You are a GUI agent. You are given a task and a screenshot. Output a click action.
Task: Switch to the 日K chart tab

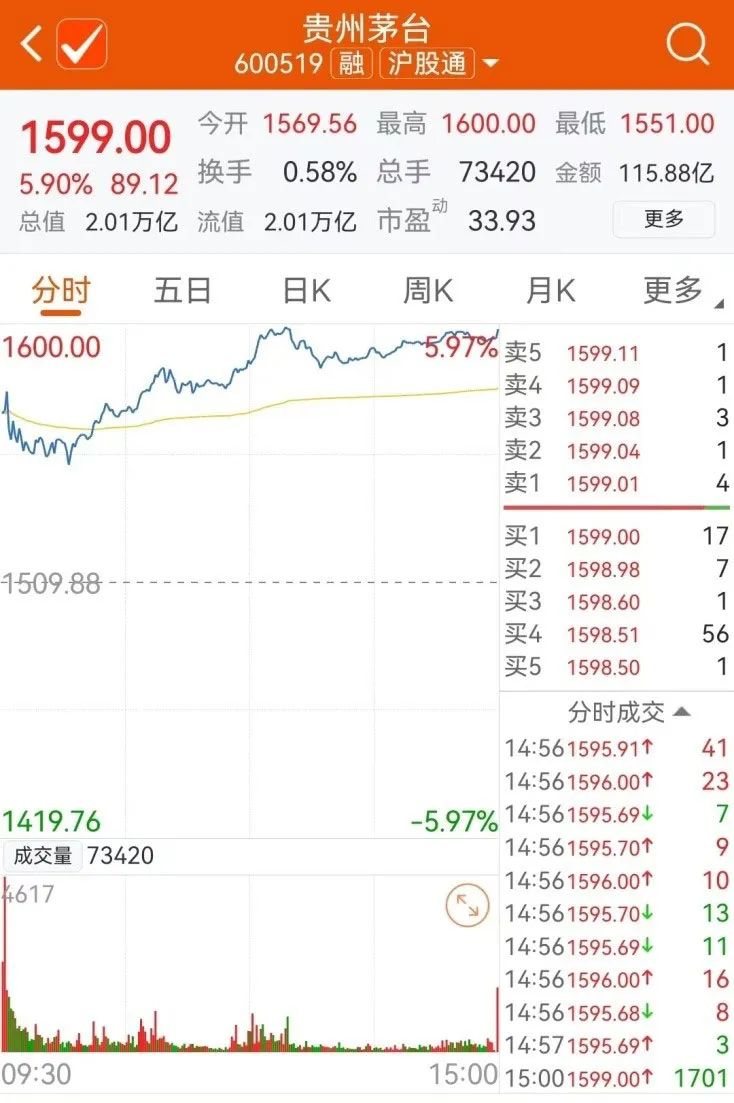(306, 291)
